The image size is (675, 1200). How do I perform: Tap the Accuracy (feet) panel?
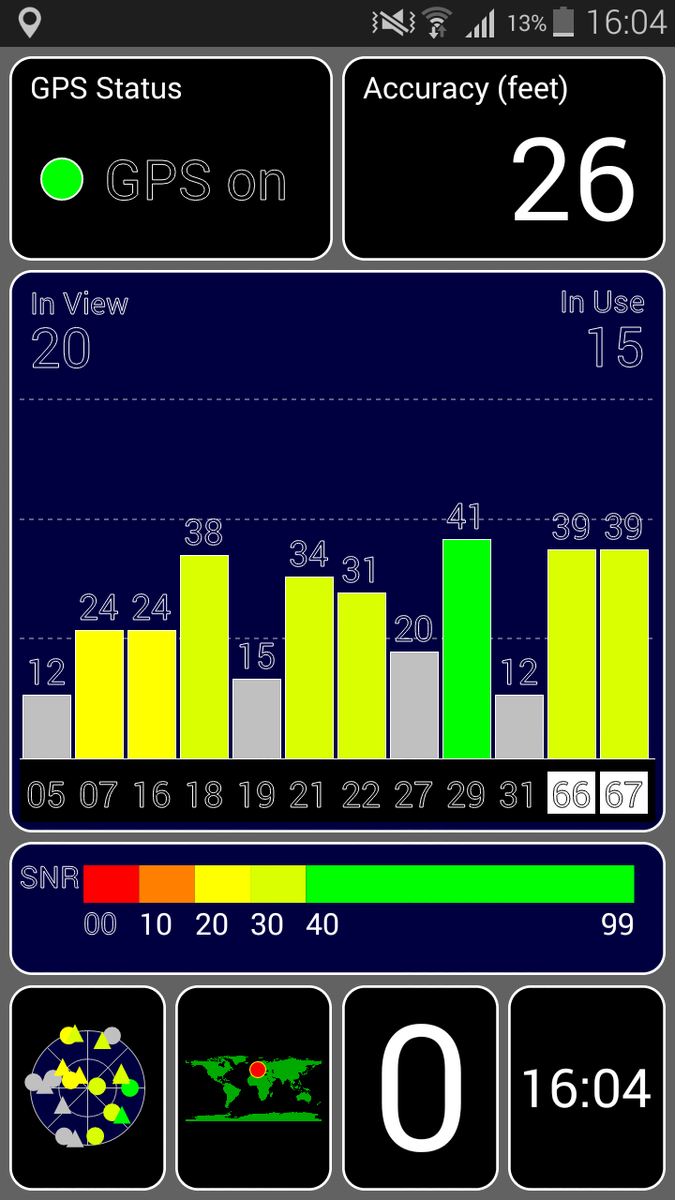click(503, 158)
